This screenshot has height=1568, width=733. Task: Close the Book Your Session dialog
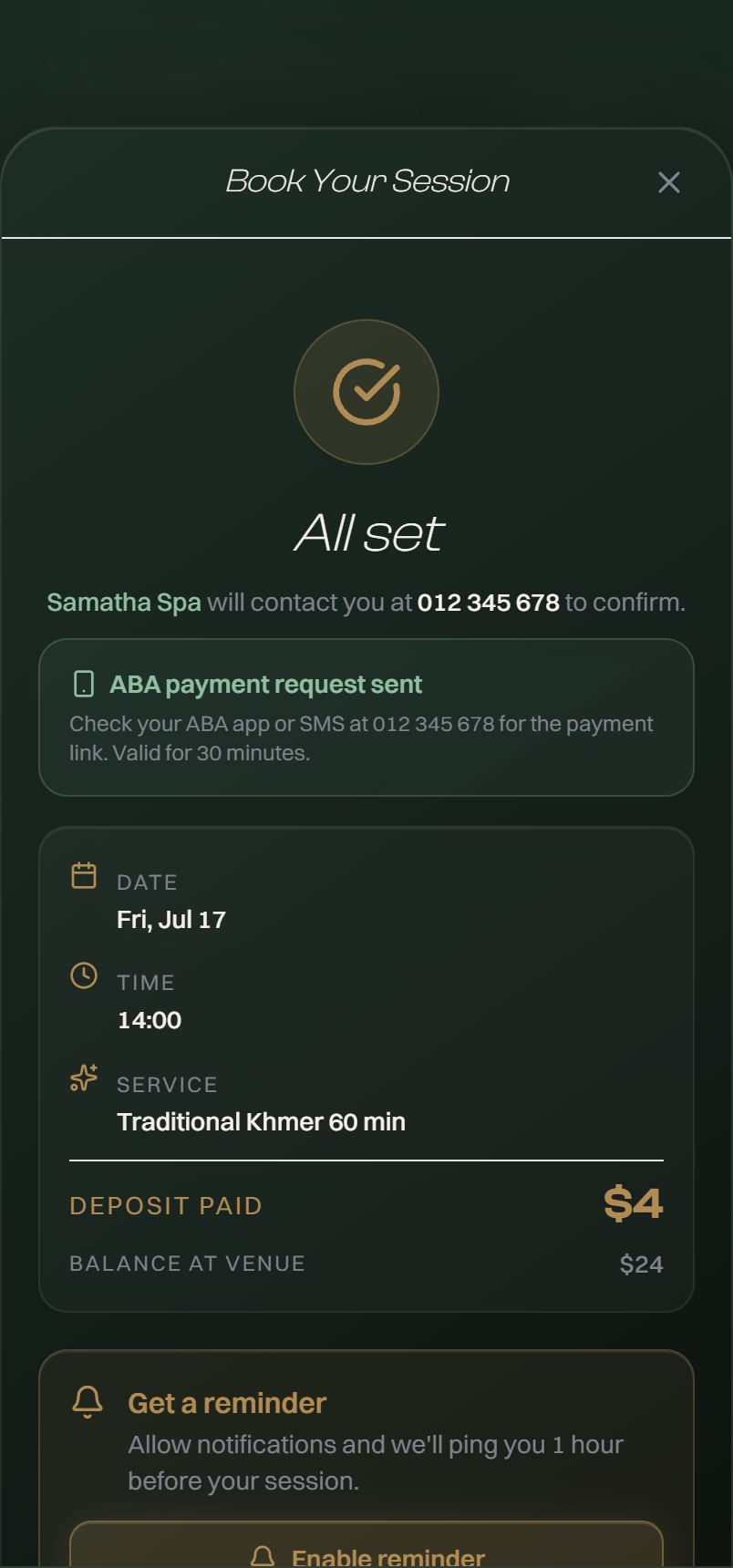(669, 182)
